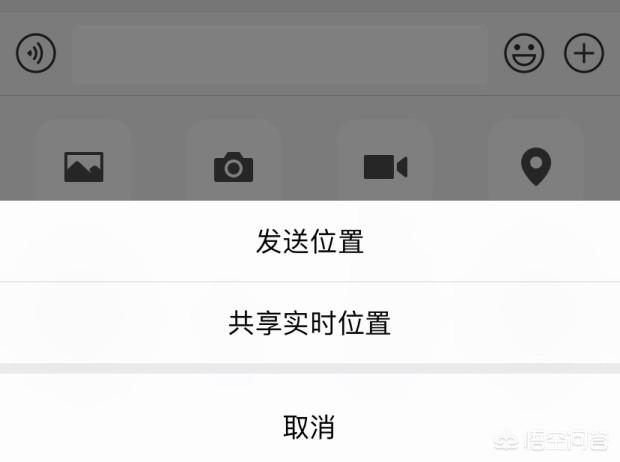This screenshot has width=620, height=462.
Task: Open the camera tile
Action: coord(234,165)
